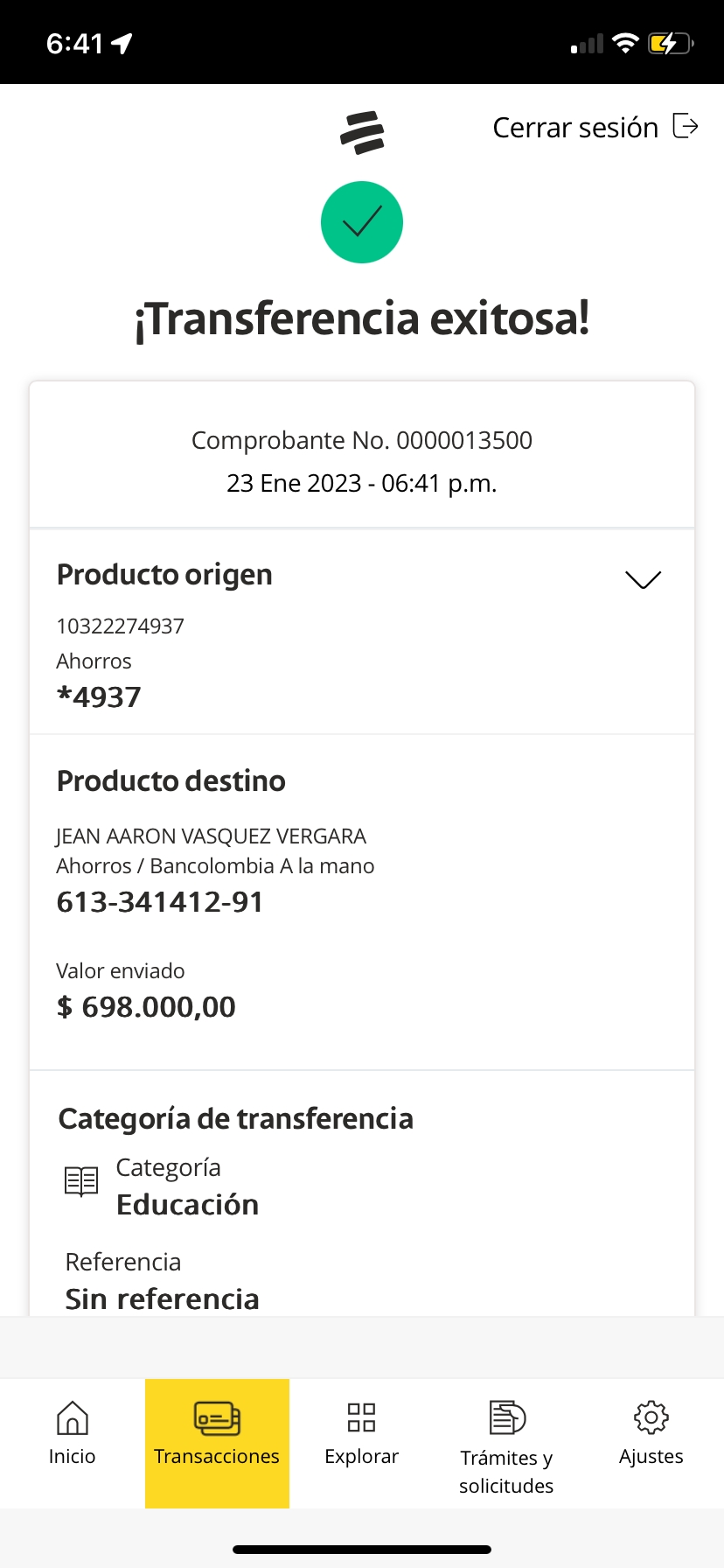Expand the Producto origen details chevron
The width and height of the screenshot is (724, 1568).
tap(643, 579)
